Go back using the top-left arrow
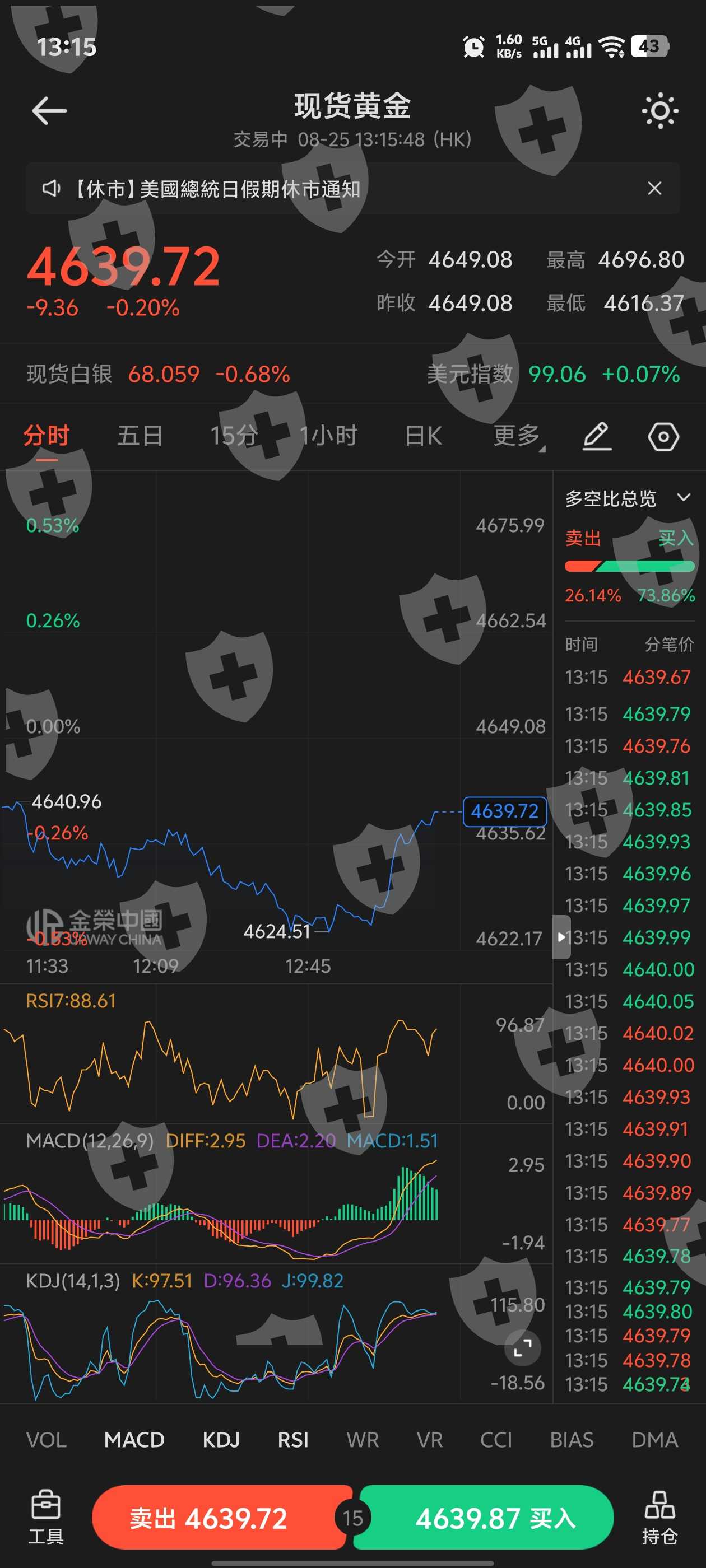Image resolution: width=706 pixels, height=1568 pixels. pos(49,111)
